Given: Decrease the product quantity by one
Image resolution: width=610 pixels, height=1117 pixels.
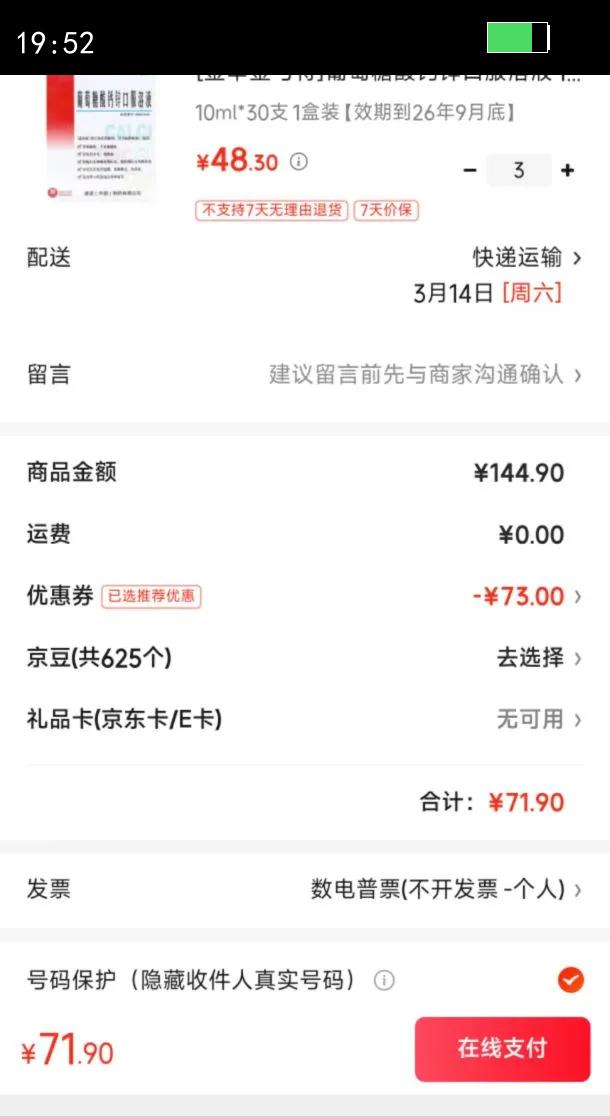Looking at the screenshot, I should (470, 170).
